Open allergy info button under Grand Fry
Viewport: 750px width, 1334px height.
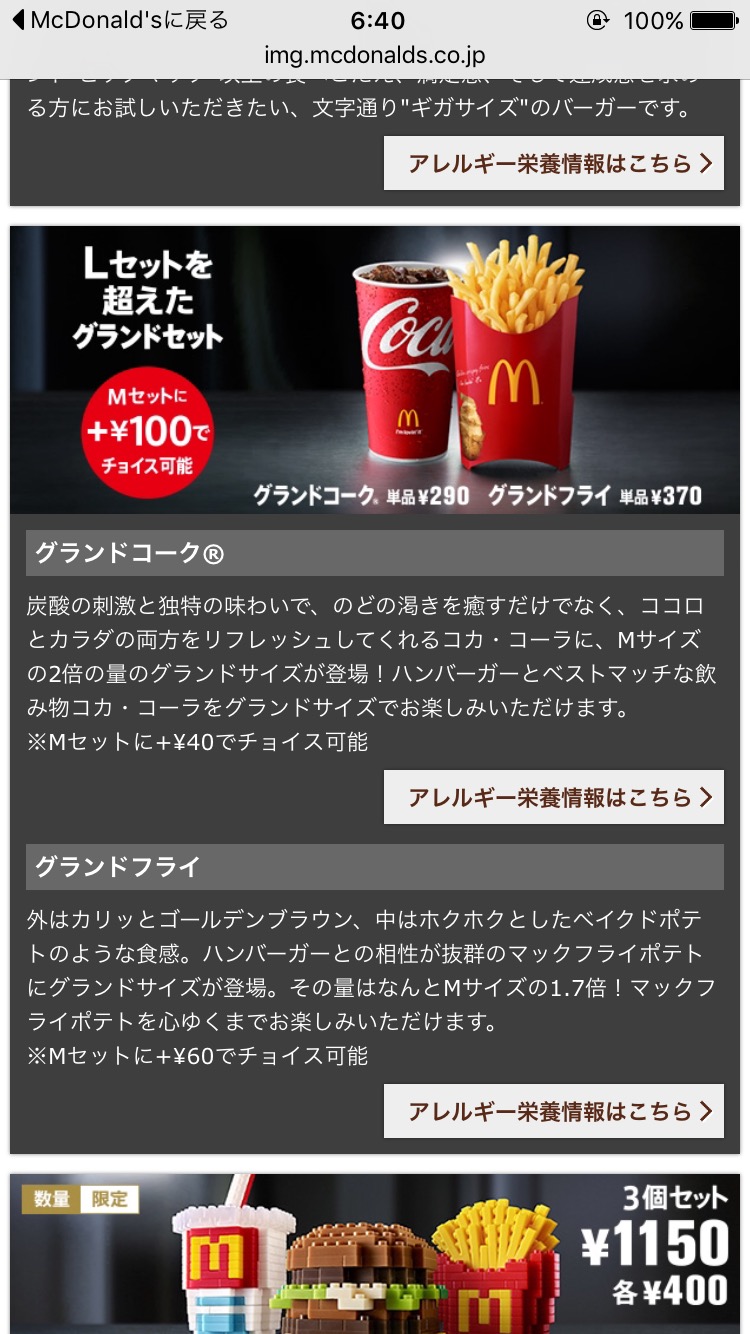click(x=553, y=1111)
